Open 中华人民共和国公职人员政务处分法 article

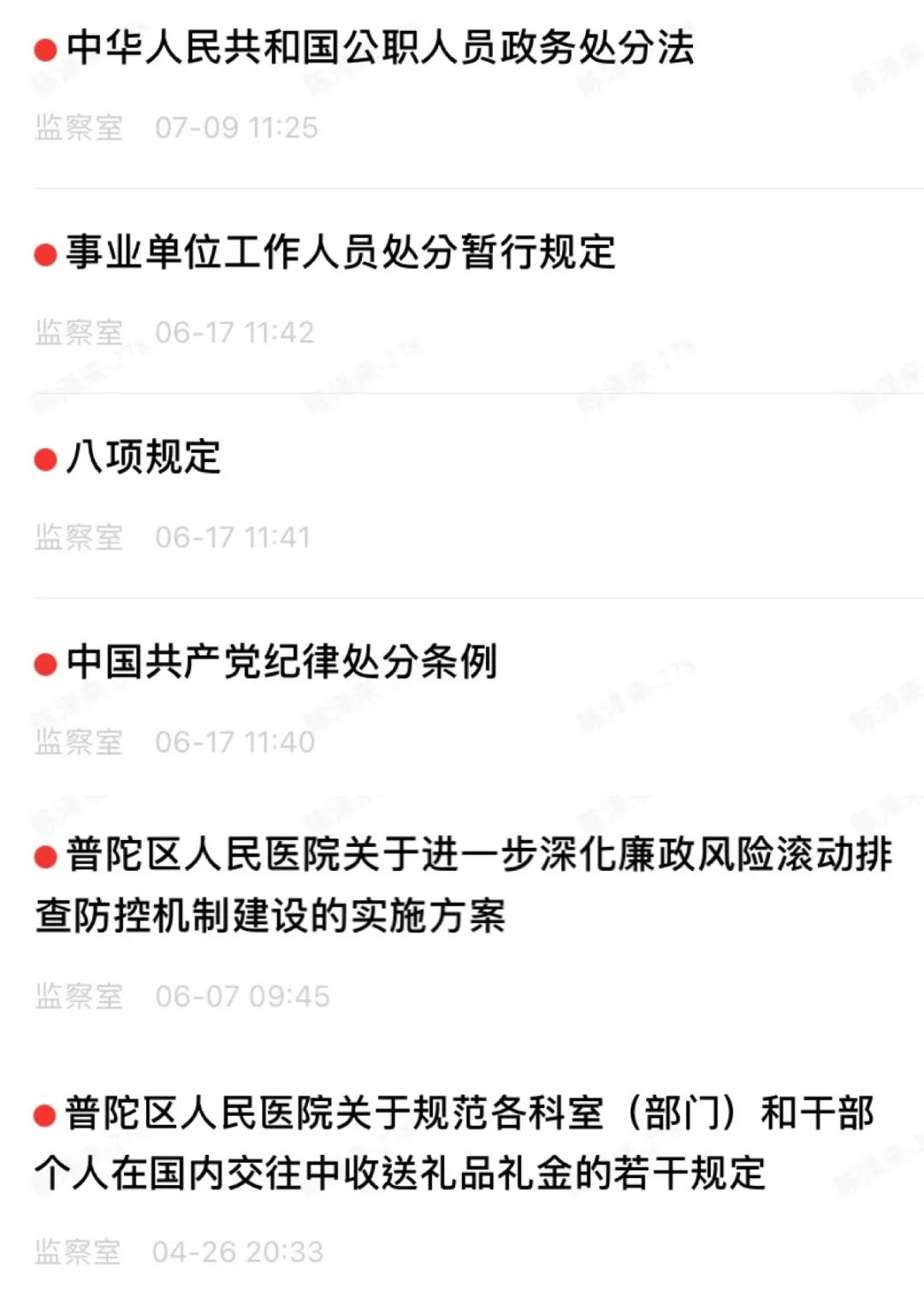click(x=380, y=48)
